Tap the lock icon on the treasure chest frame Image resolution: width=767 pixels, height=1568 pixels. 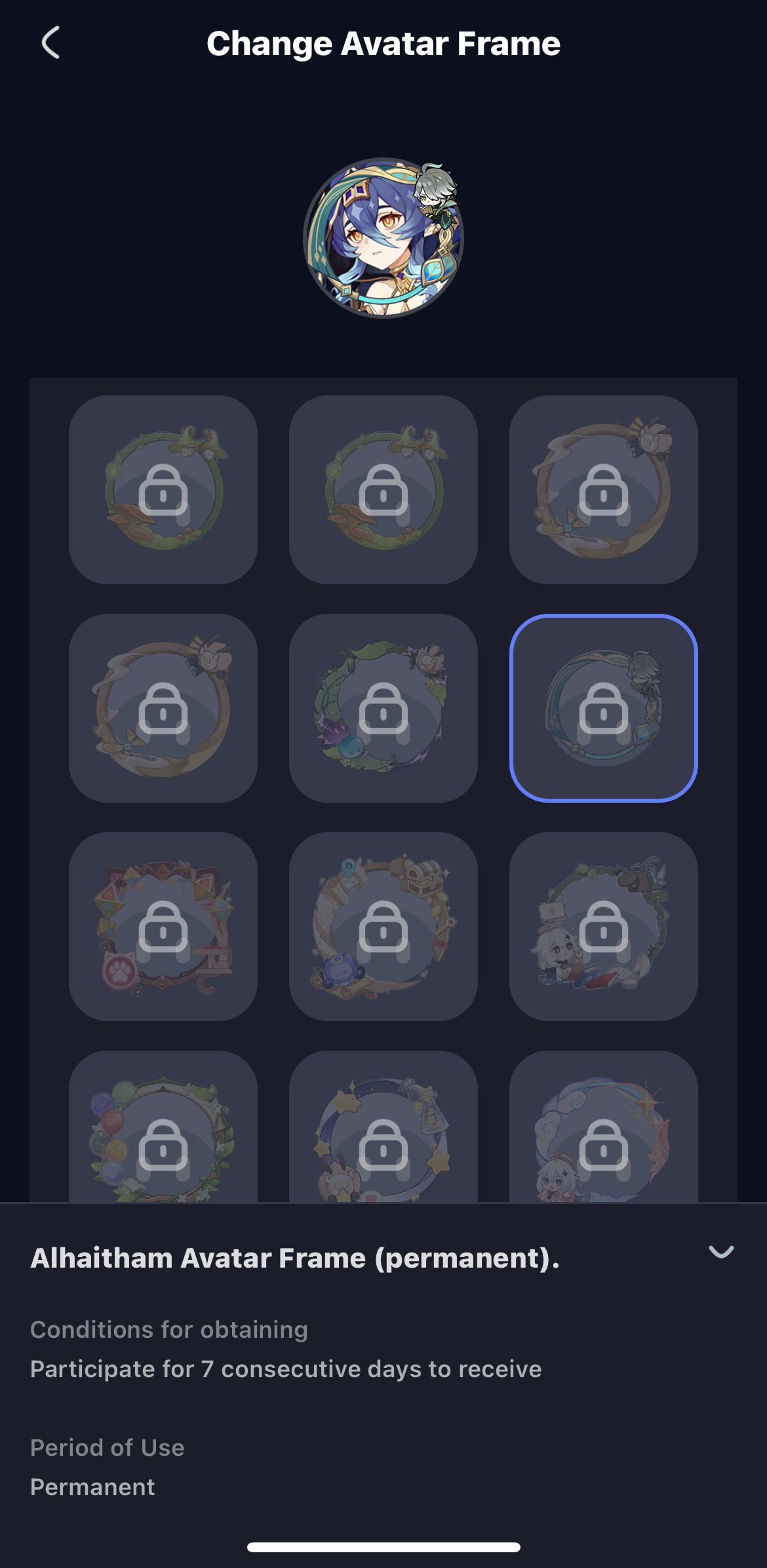click(383, 931)
